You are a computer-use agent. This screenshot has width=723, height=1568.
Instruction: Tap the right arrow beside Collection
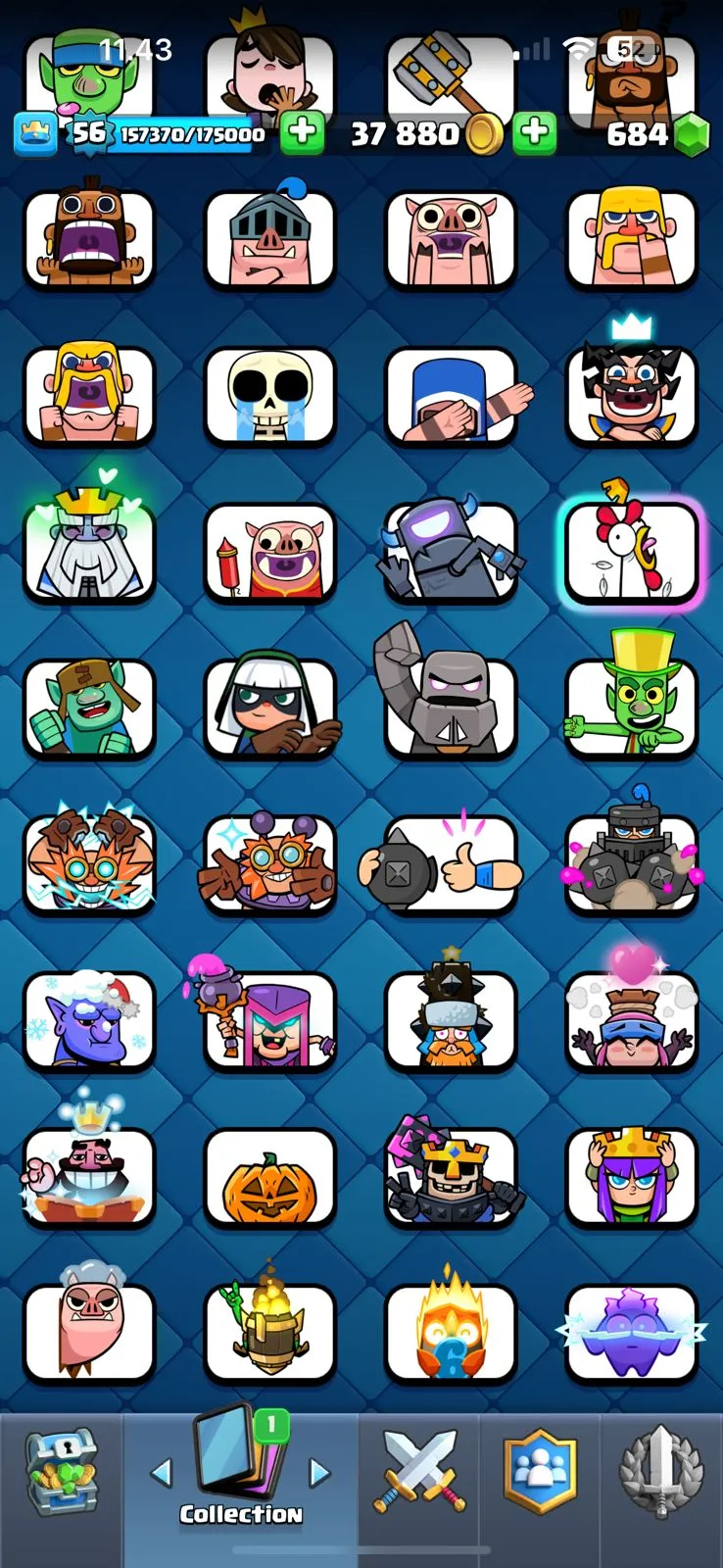coord(318,1471)
